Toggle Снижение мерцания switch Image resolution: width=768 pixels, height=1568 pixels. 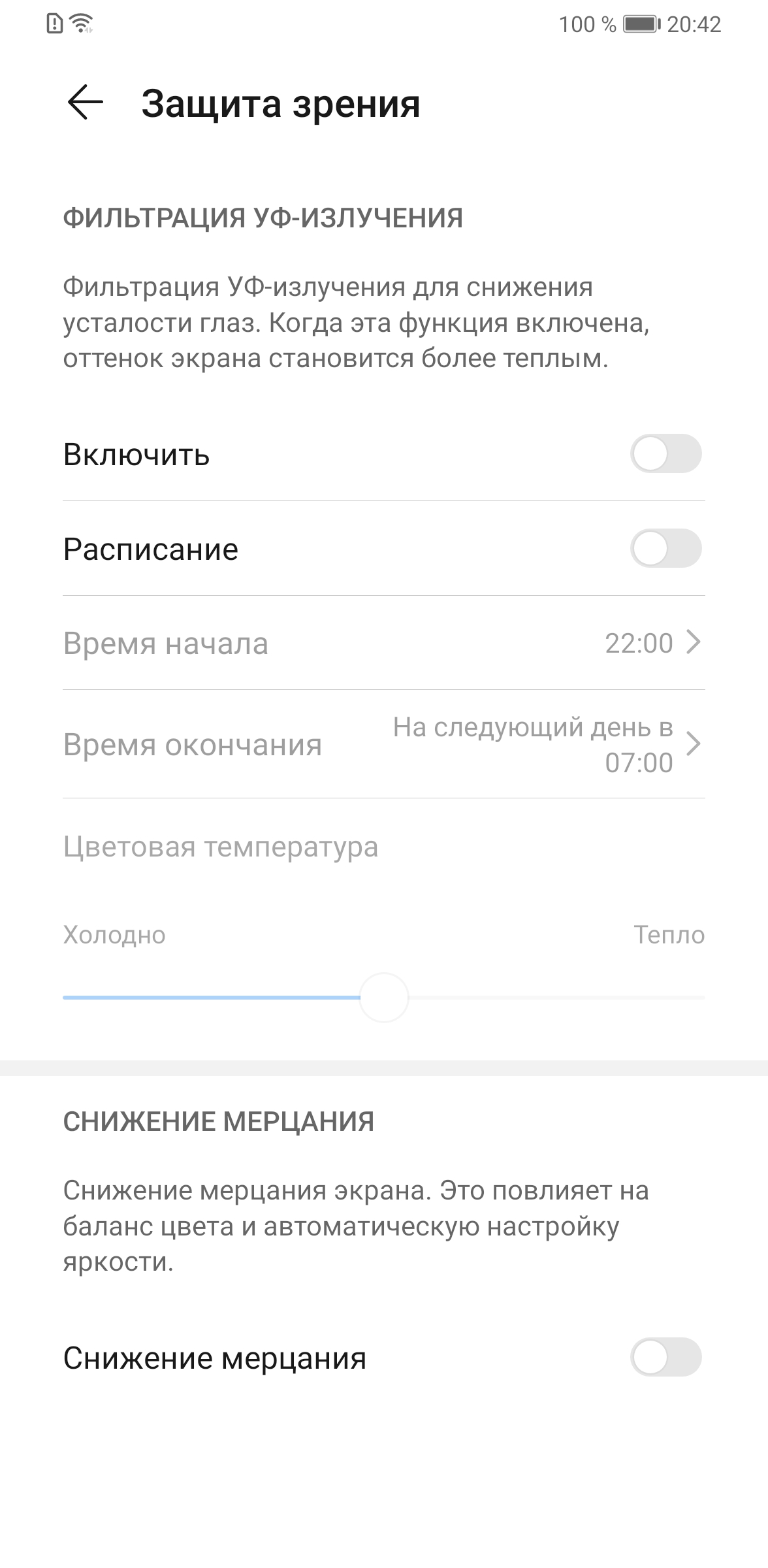point(665,1357)
